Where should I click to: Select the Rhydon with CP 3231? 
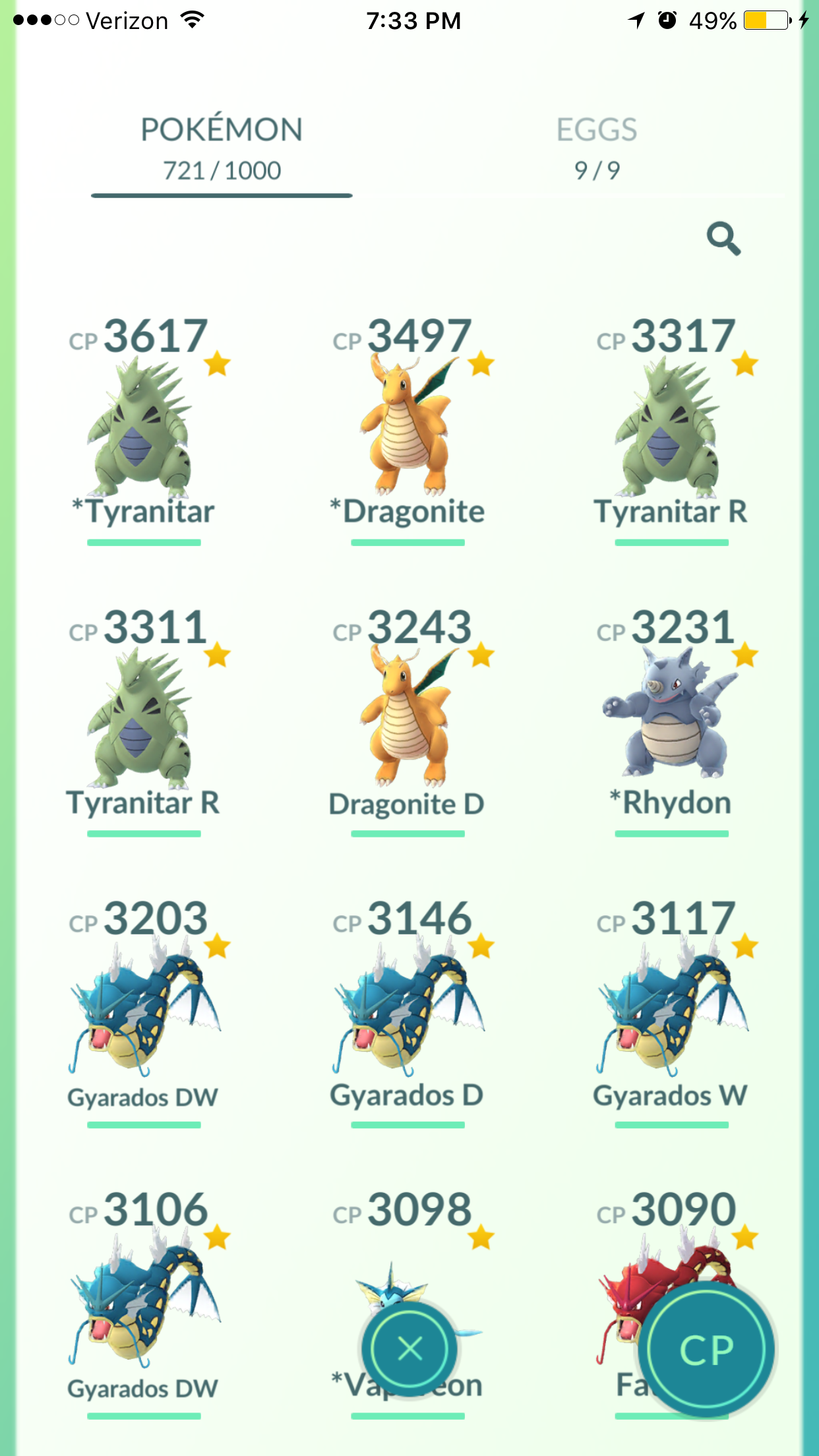tap(671, 721)
